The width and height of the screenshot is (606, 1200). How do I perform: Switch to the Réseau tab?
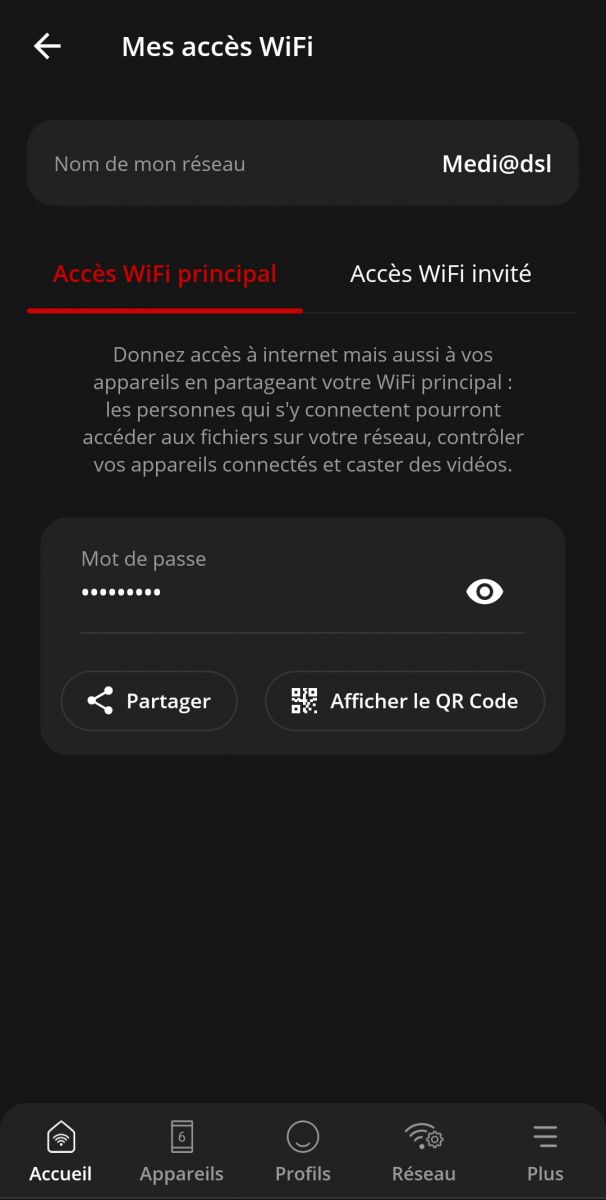click(424, 1151)
